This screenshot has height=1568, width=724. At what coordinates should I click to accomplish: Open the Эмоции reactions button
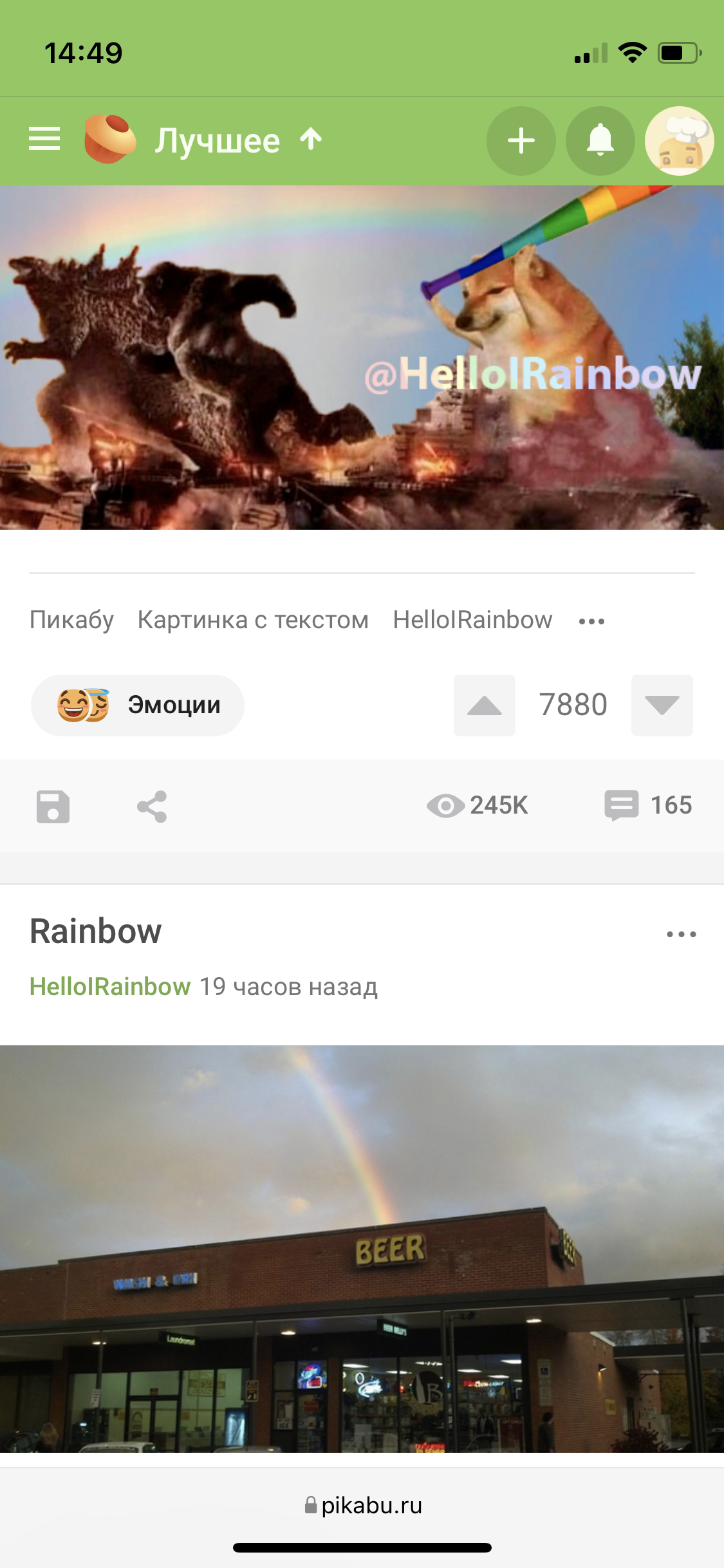point(138,705)
